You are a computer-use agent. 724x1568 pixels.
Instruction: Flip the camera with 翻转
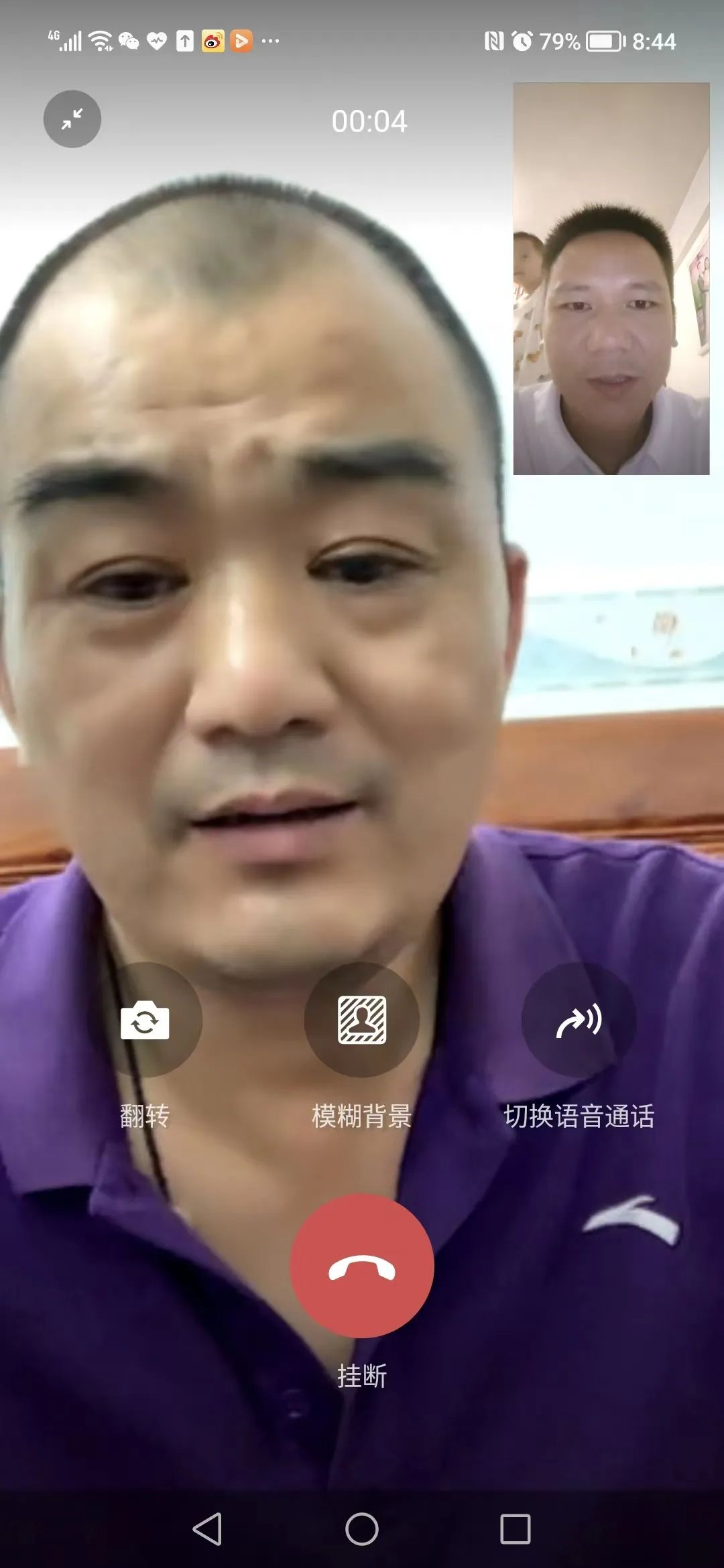[145, 1020]
